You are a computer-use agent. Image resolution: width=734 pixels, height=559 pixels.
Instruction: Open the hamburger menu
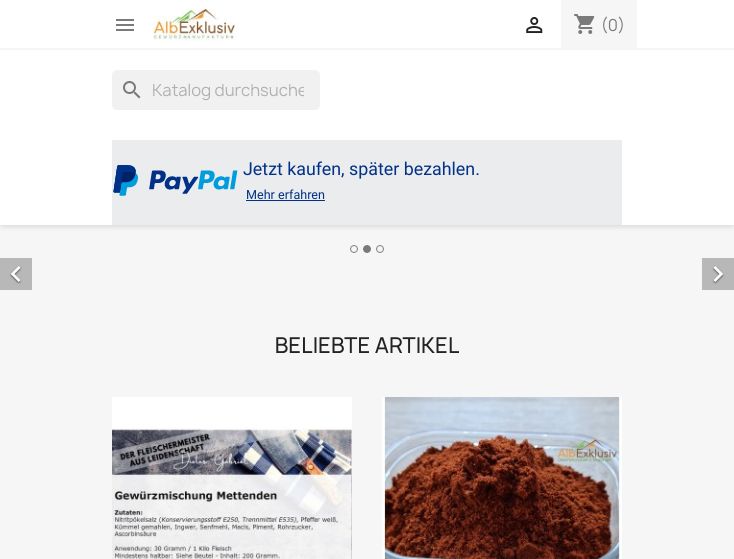point(125,25)
